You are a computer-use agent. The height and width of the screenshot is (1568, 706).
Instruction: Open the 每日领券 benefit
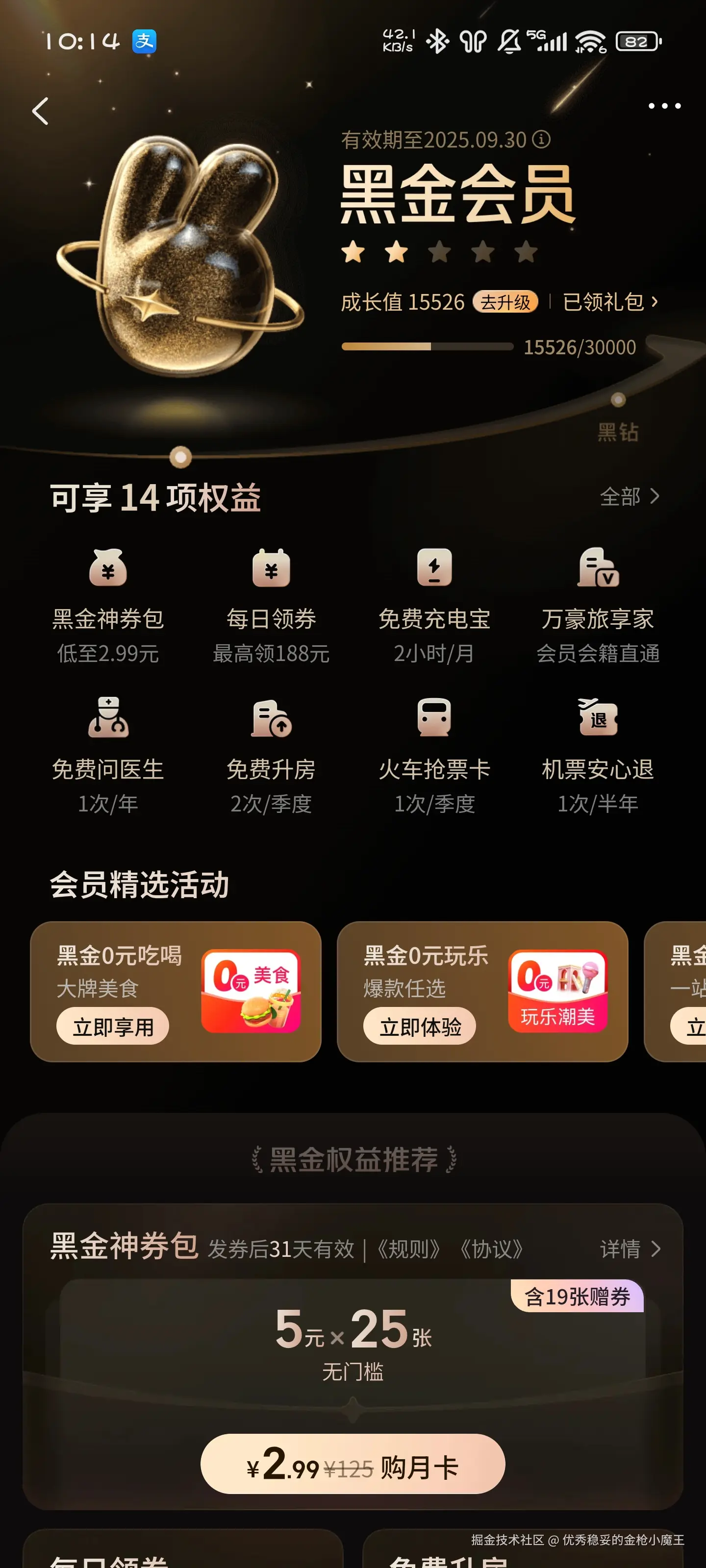(271, 568)
